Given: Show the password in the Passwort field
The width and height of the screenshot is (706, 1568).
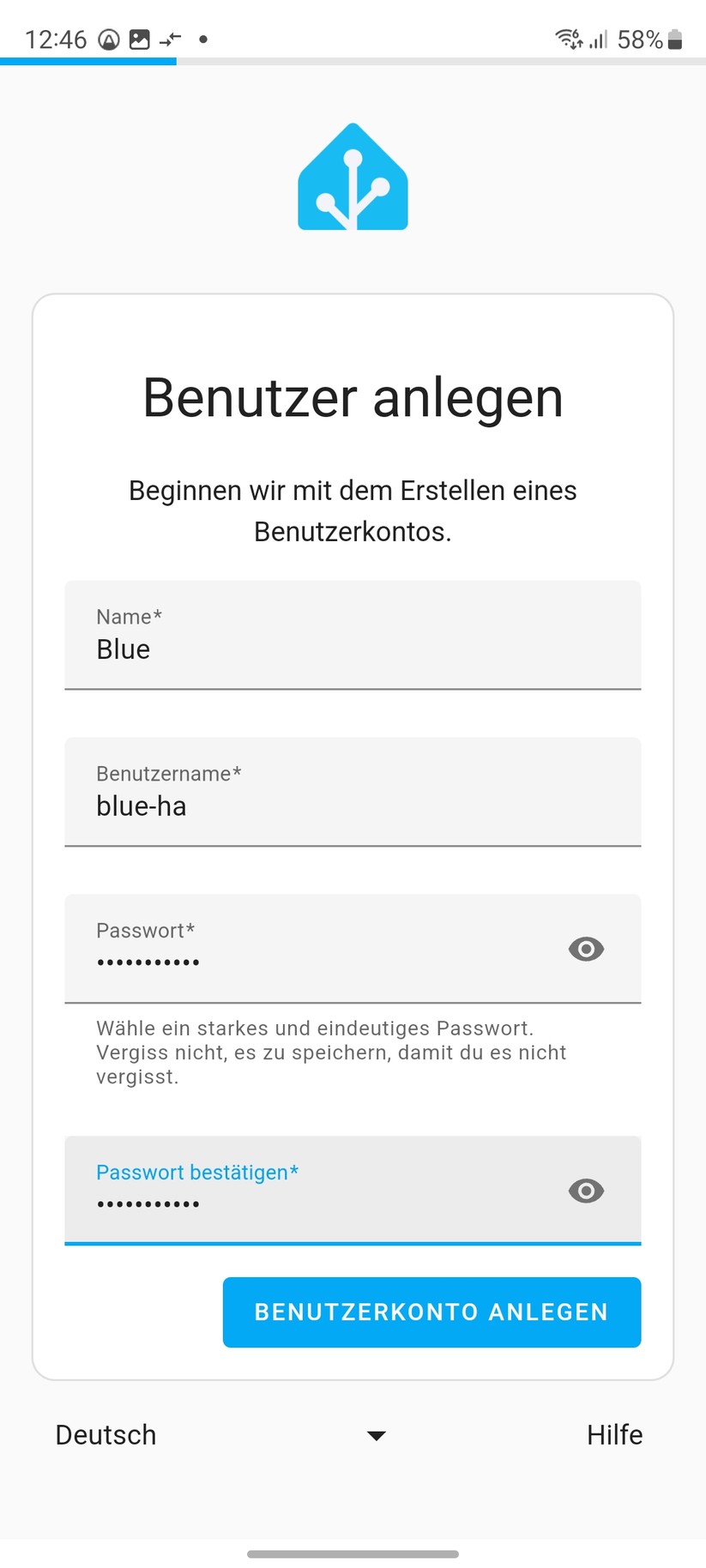Looking at the screenshot, I should tap(586, 949).
